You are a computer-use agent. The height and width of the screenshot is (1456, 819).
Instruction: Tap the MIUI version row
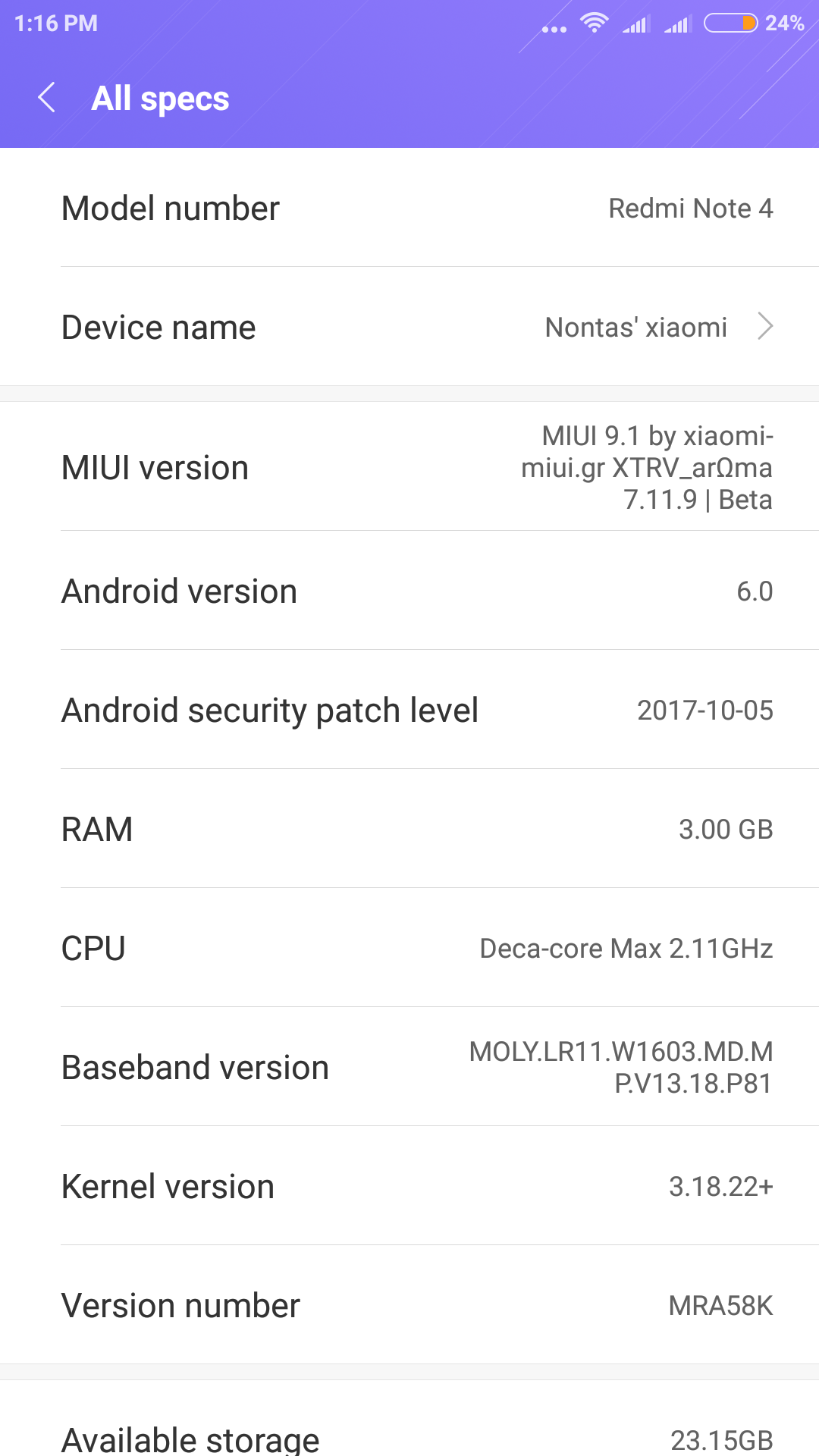tap(409, 467)
